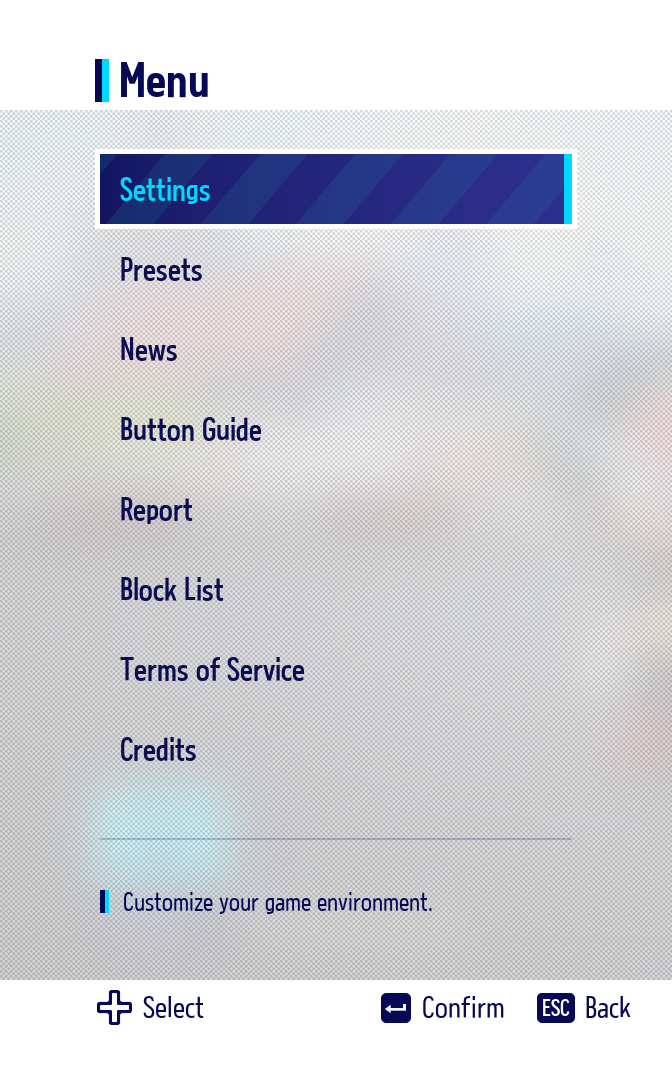The image size is (672, 1080).
Task: Go back with the ESC Back button
Action: tap(584, 1008)
